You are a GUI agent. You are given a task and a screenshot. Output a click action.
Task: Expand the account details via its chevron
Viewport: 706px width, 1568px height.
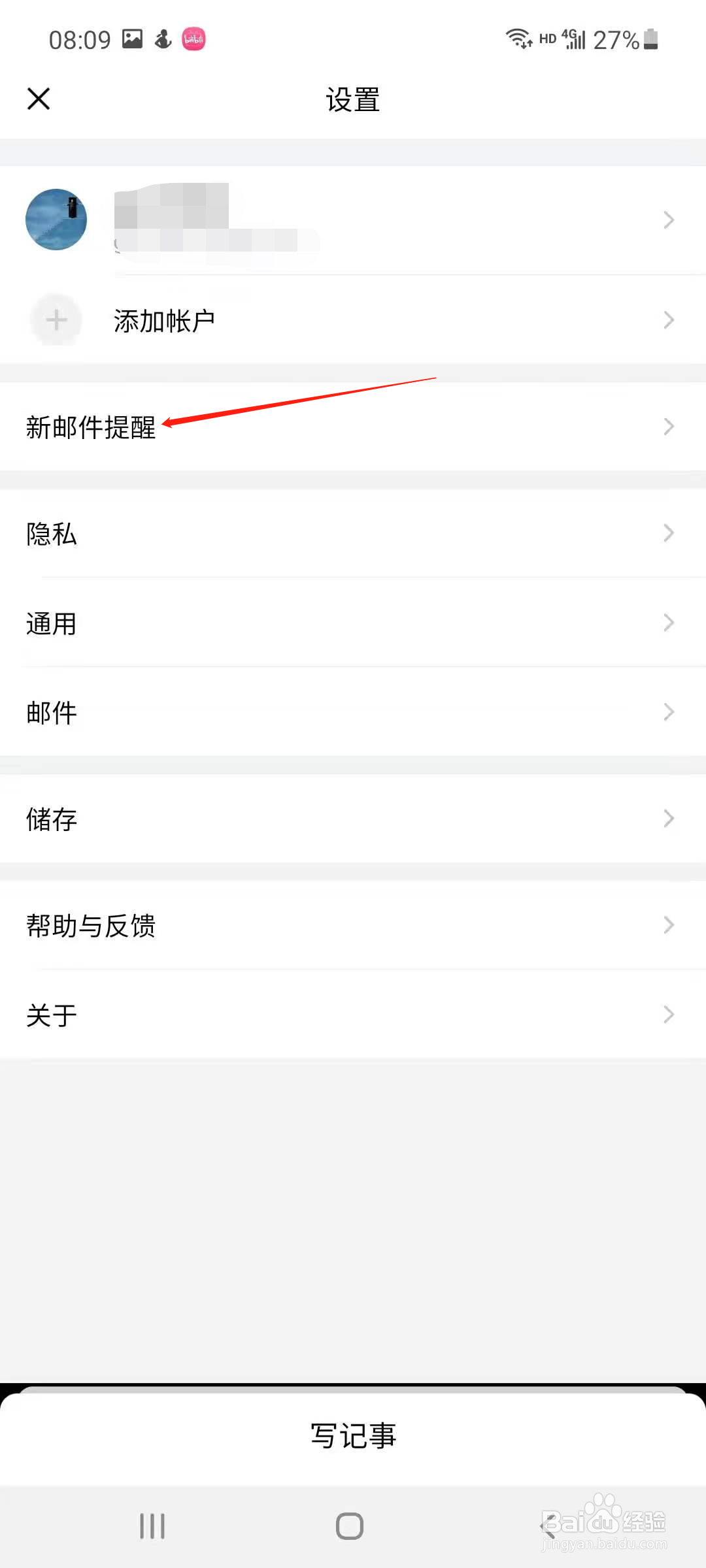pos(668,220)
